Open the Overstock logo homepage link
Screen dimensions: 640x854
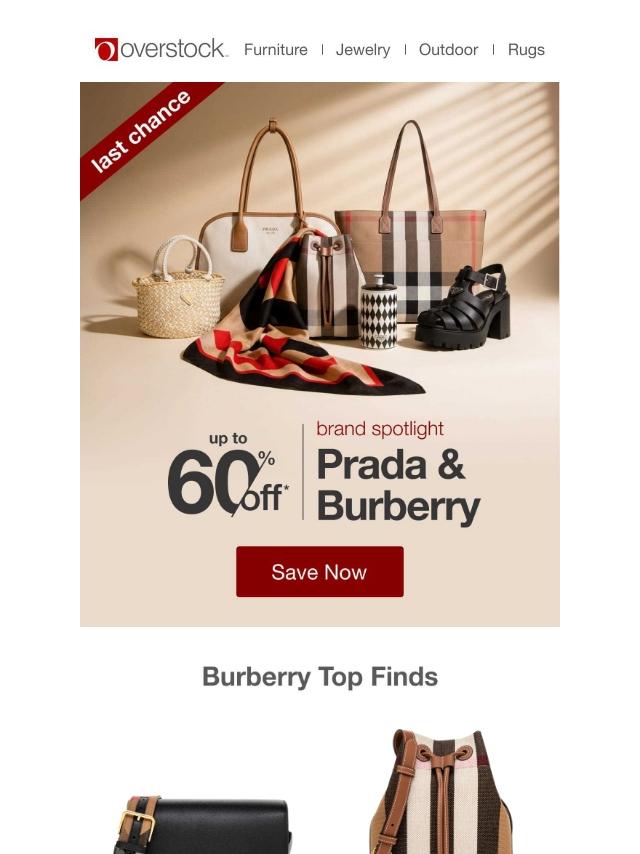coord(161,49)
